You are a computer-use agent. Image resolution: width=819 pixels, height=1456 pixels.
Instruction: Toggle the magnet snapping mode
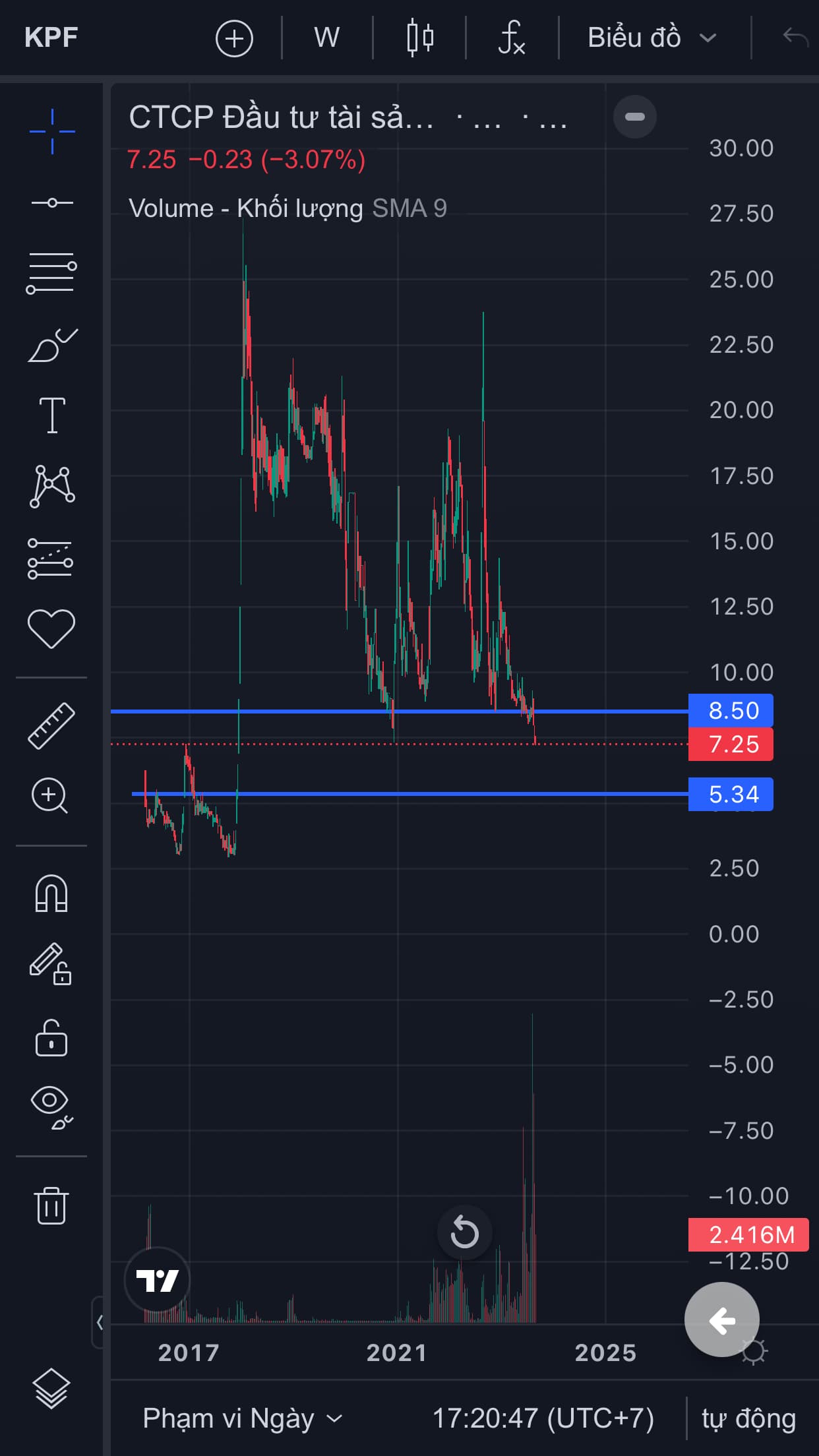[51, 894]
